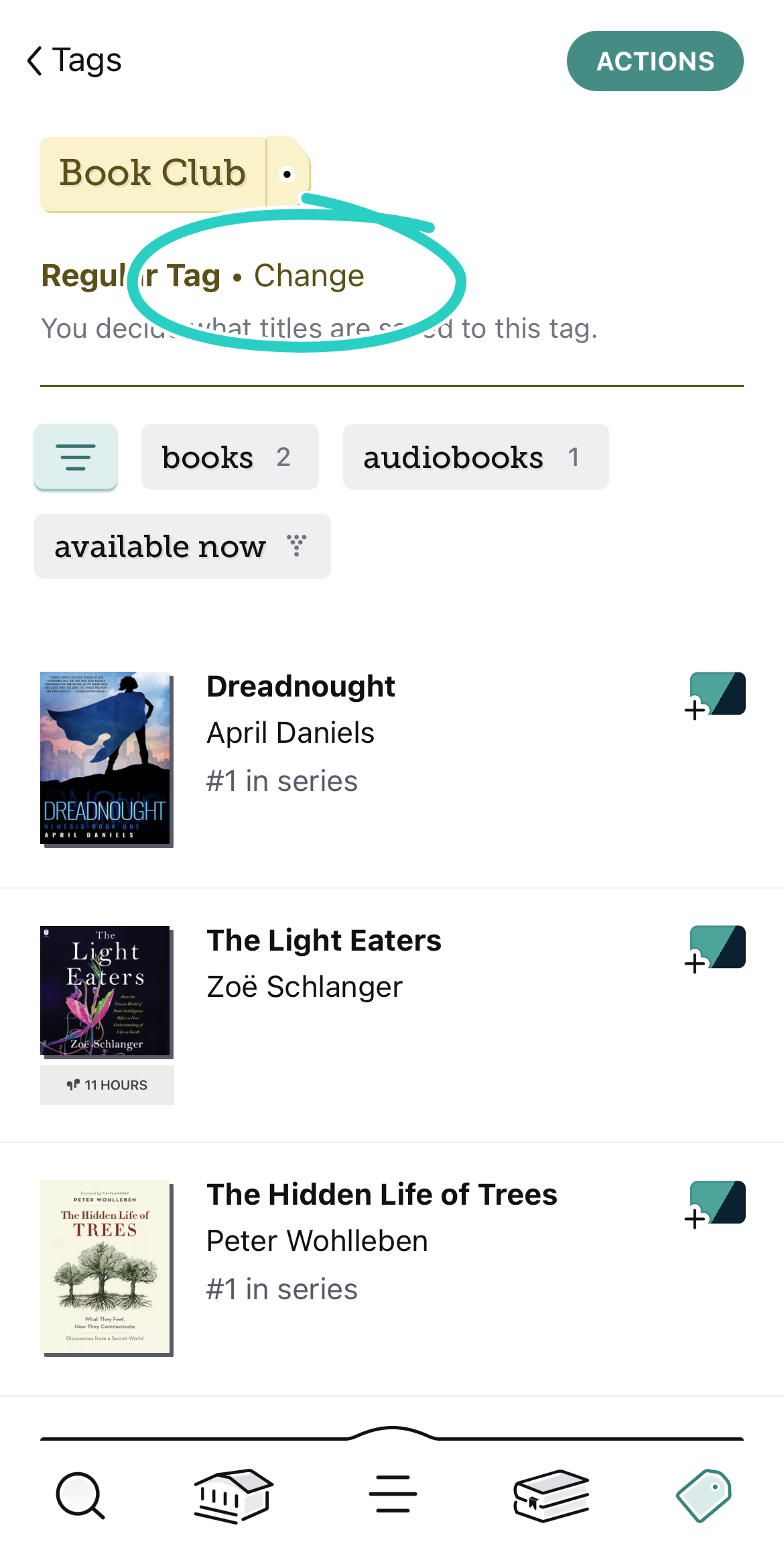Switch to the library building tab
784x1554 pixels.
pos(233,1495)
